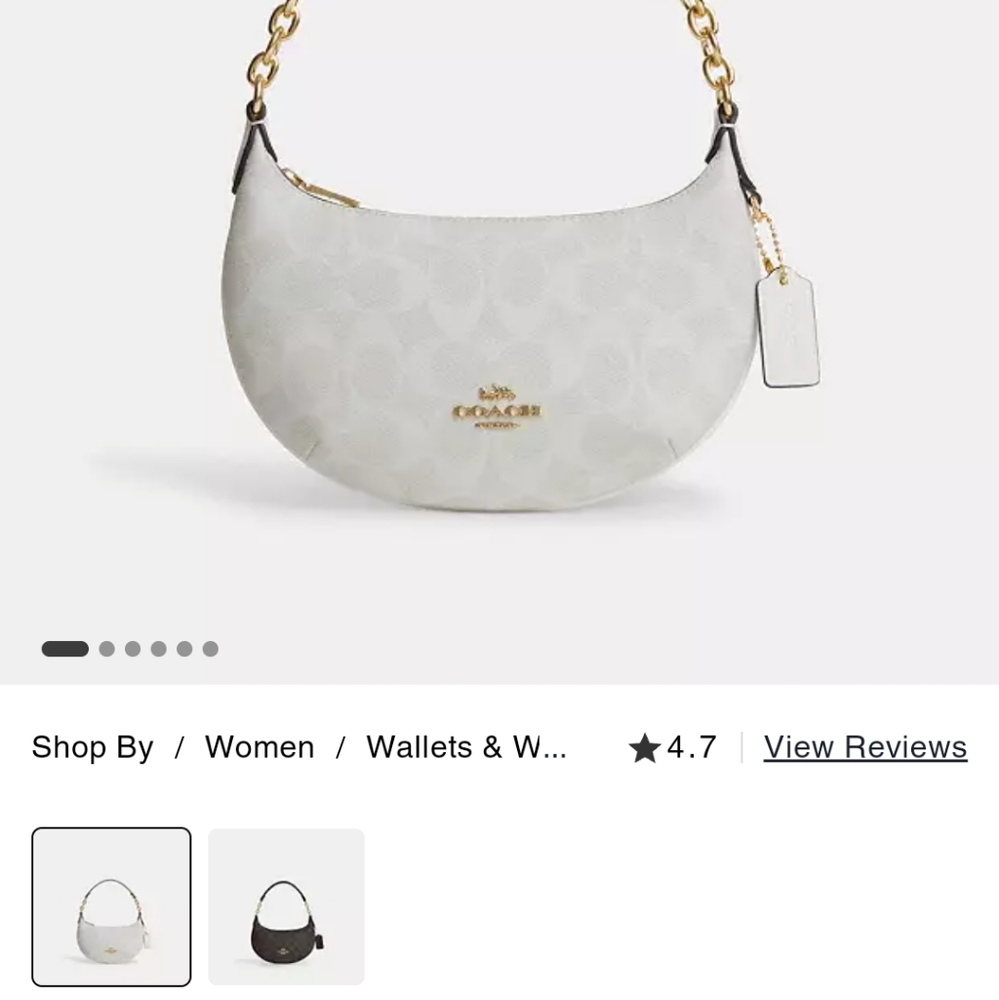Open the Wallets & W... breadcrumb
This screenshot has width=999, height=1000.
pos(466,747)
